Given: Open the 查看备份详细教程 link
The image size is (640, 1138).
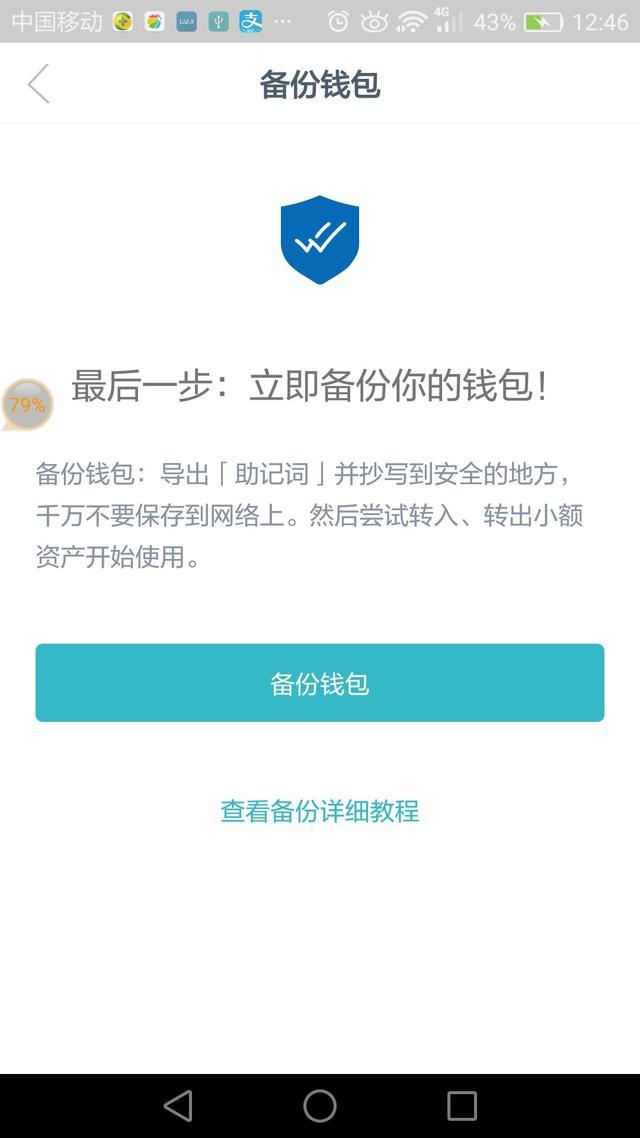Looking at the screenshot, I should (x=320, y=810).
